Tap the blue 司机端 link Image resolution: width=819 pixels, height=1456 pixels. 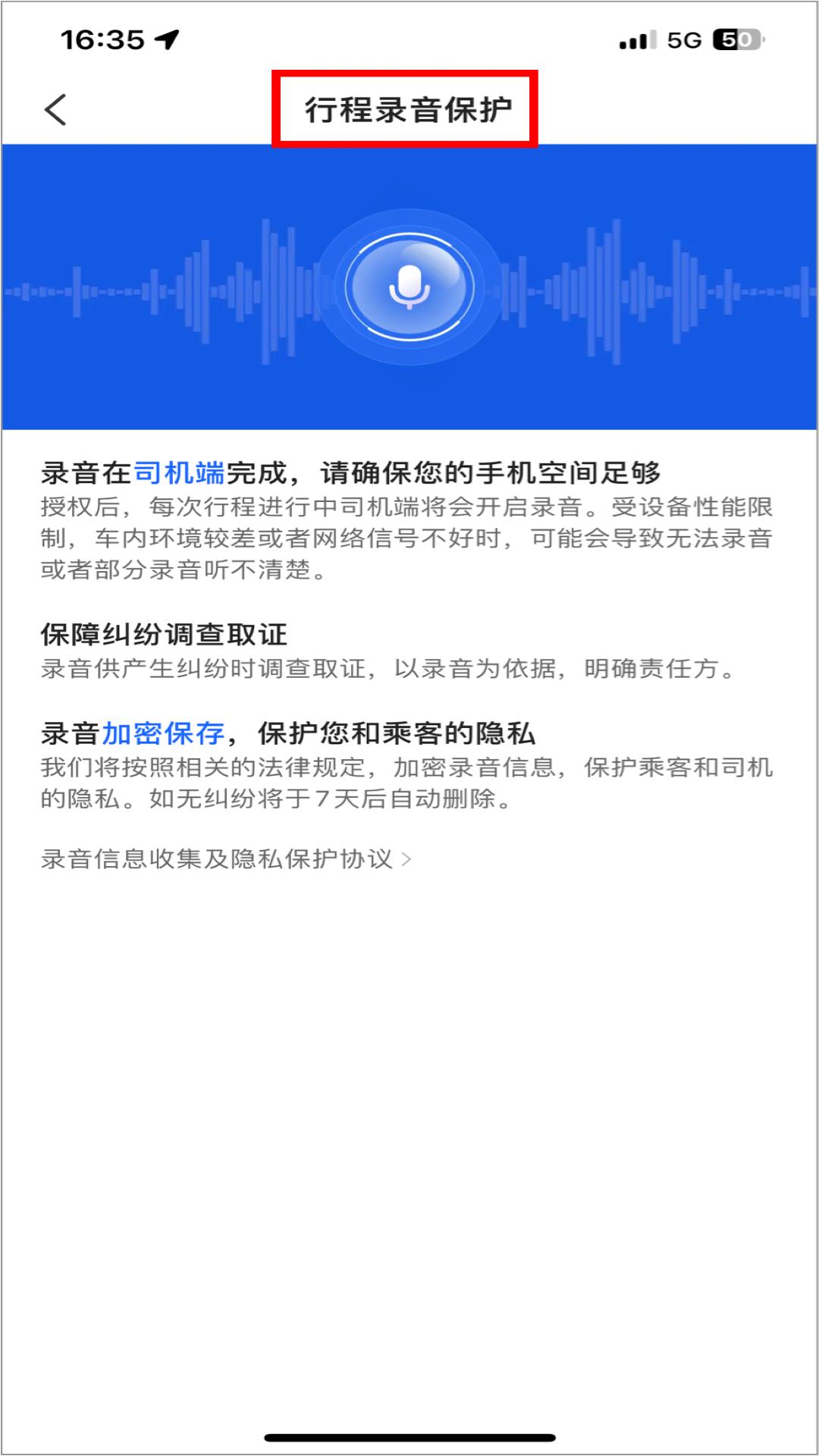click(178, 470)
